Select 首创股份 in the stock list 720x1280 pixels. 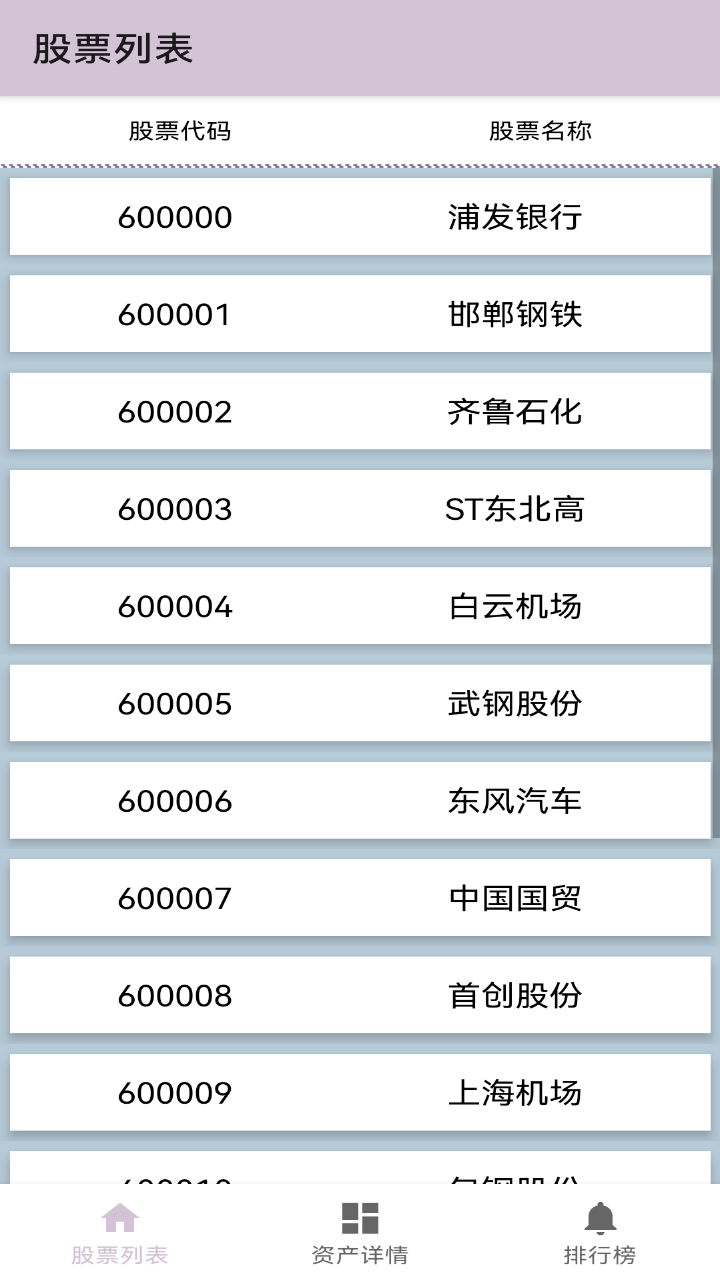click(360, 995)
